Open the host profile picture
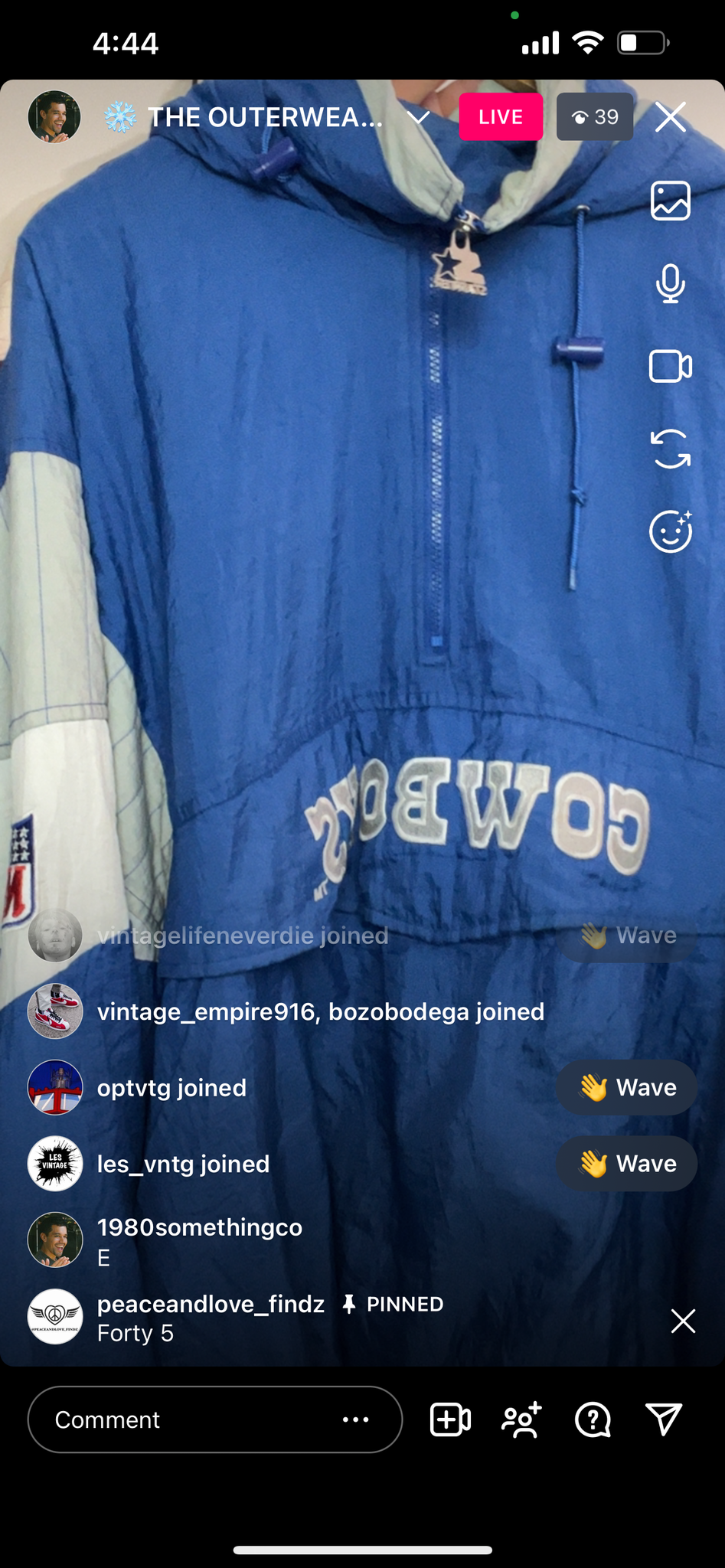The image size is (725, 1568). 54,117
